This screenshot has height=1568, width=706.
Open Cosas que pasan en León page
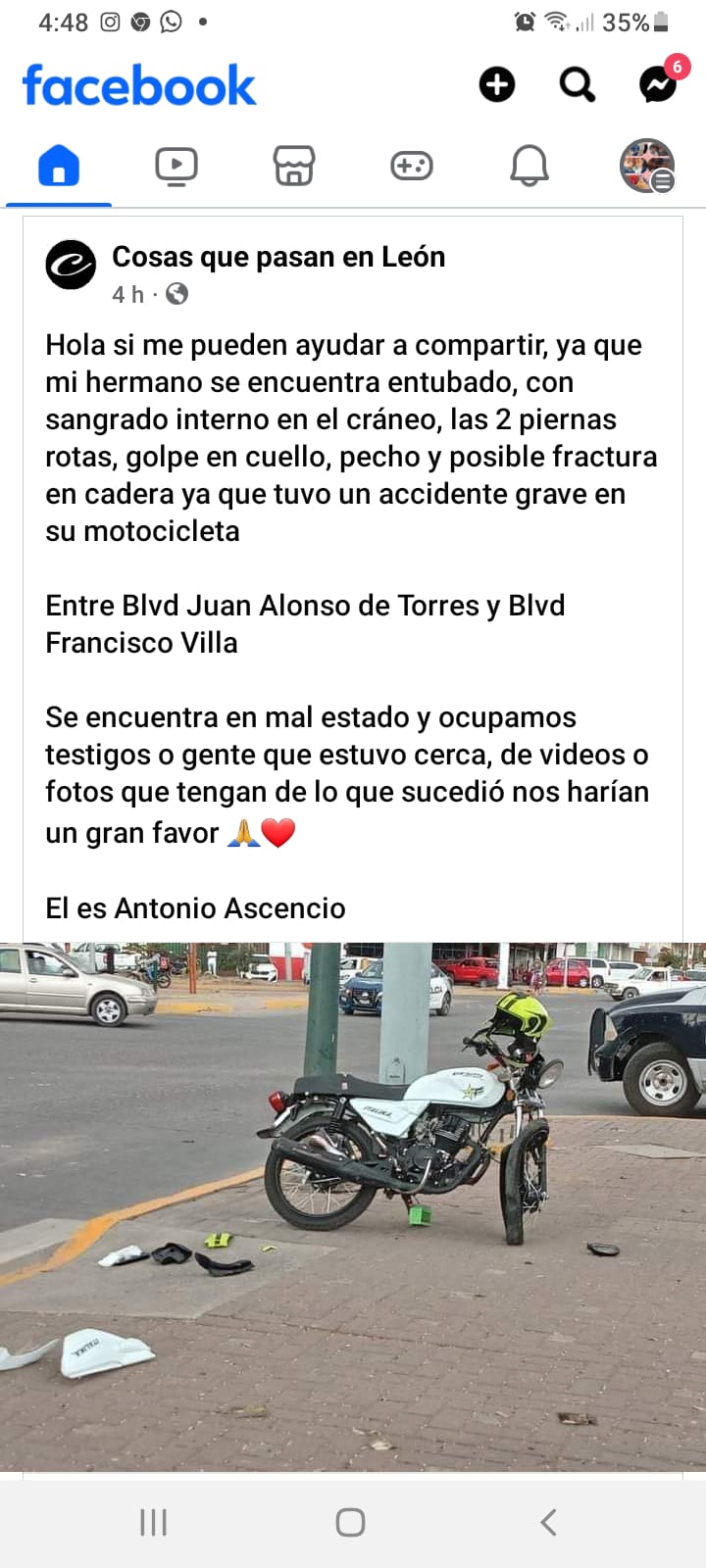tap(278, 257)
